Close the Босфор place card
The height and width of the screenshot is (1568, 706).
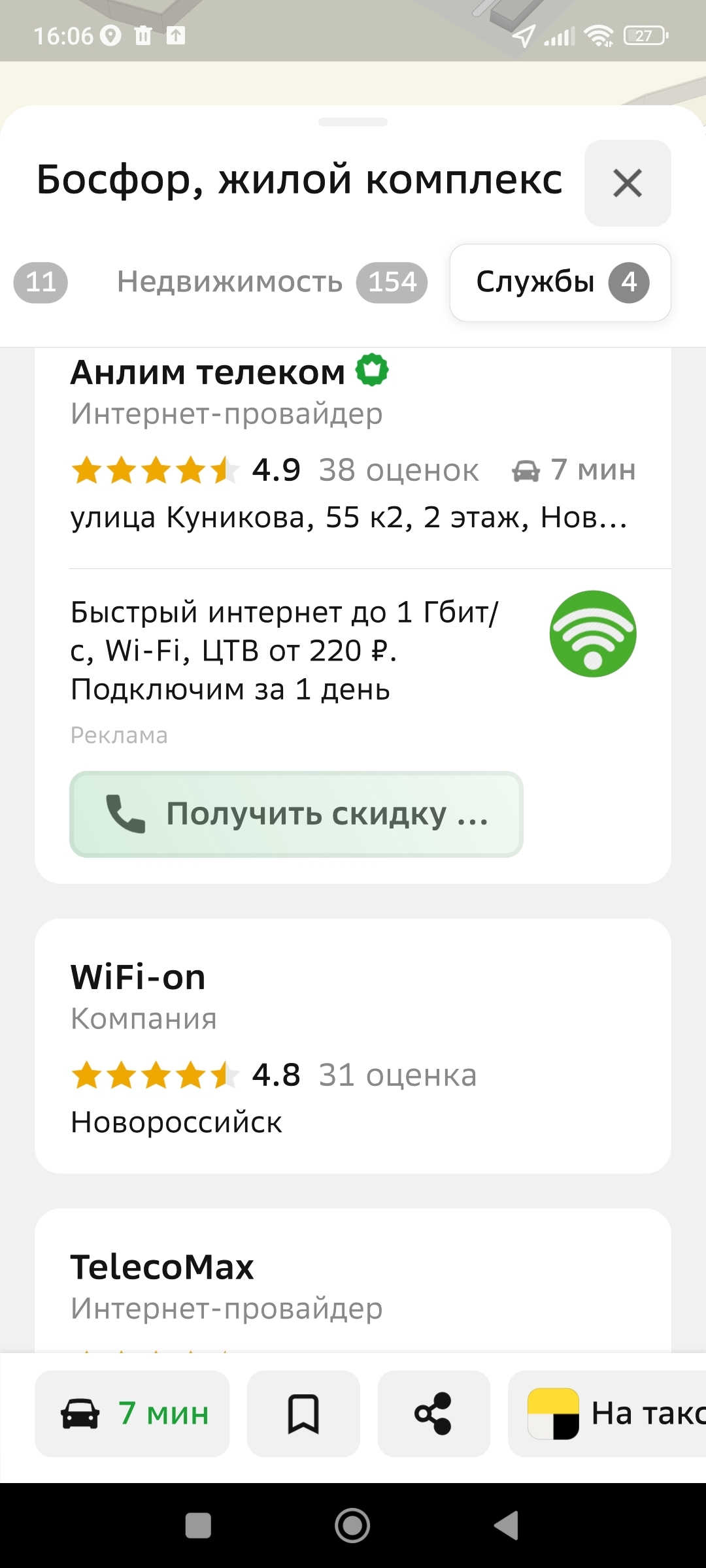coord(628,183)
